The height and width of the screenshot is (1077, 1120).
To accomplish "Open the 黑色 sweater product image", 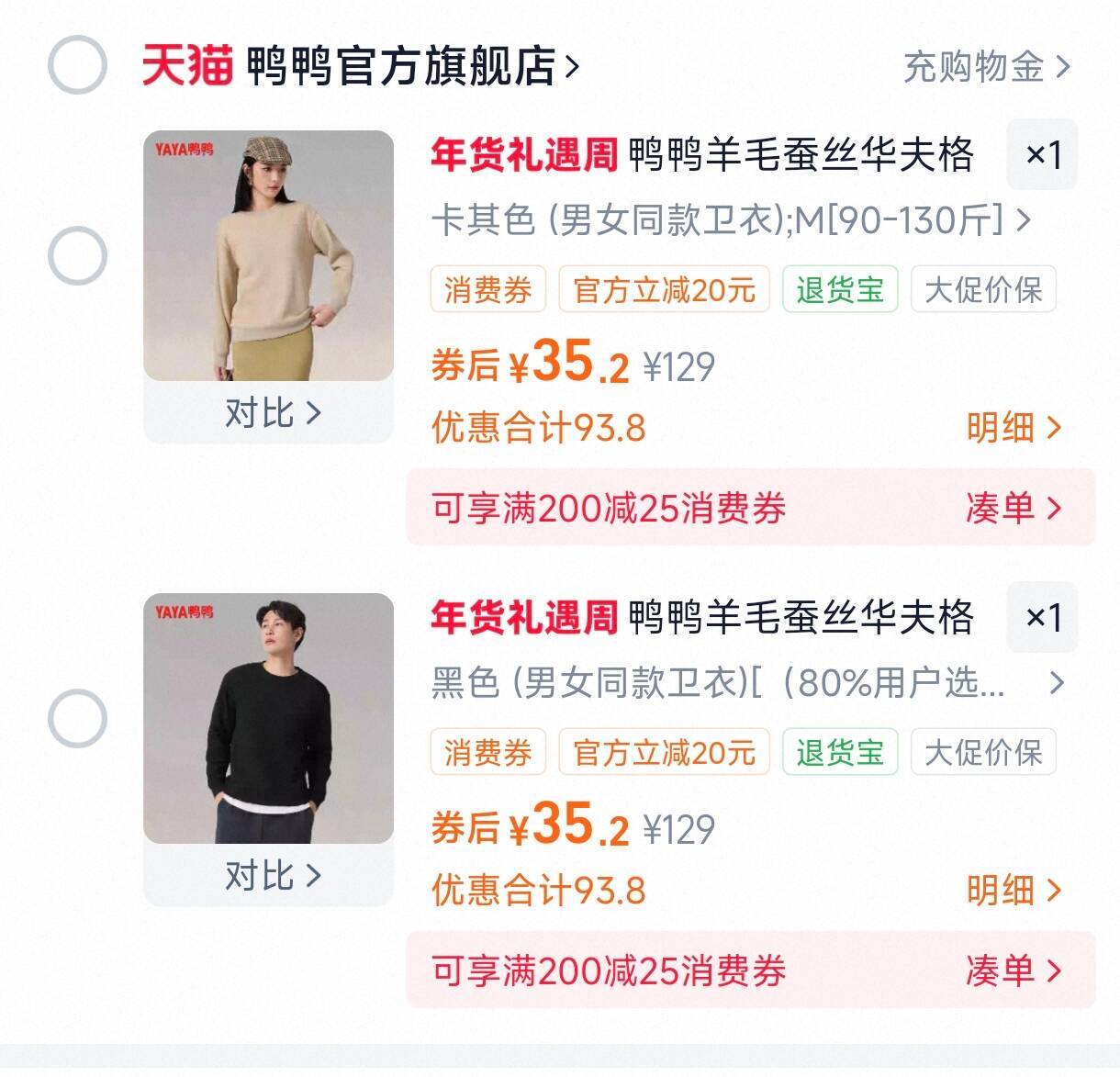I will point(268,718).
